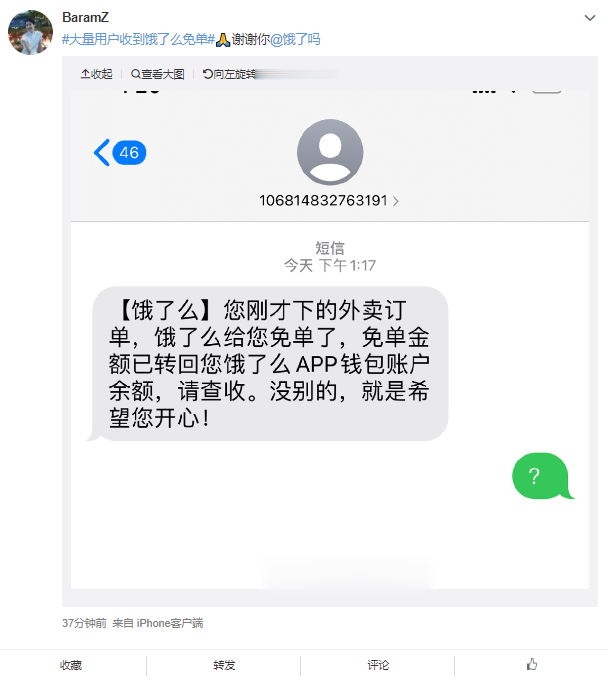Open comments with 评论
608x684 pixels.
(x=378, y=665)
